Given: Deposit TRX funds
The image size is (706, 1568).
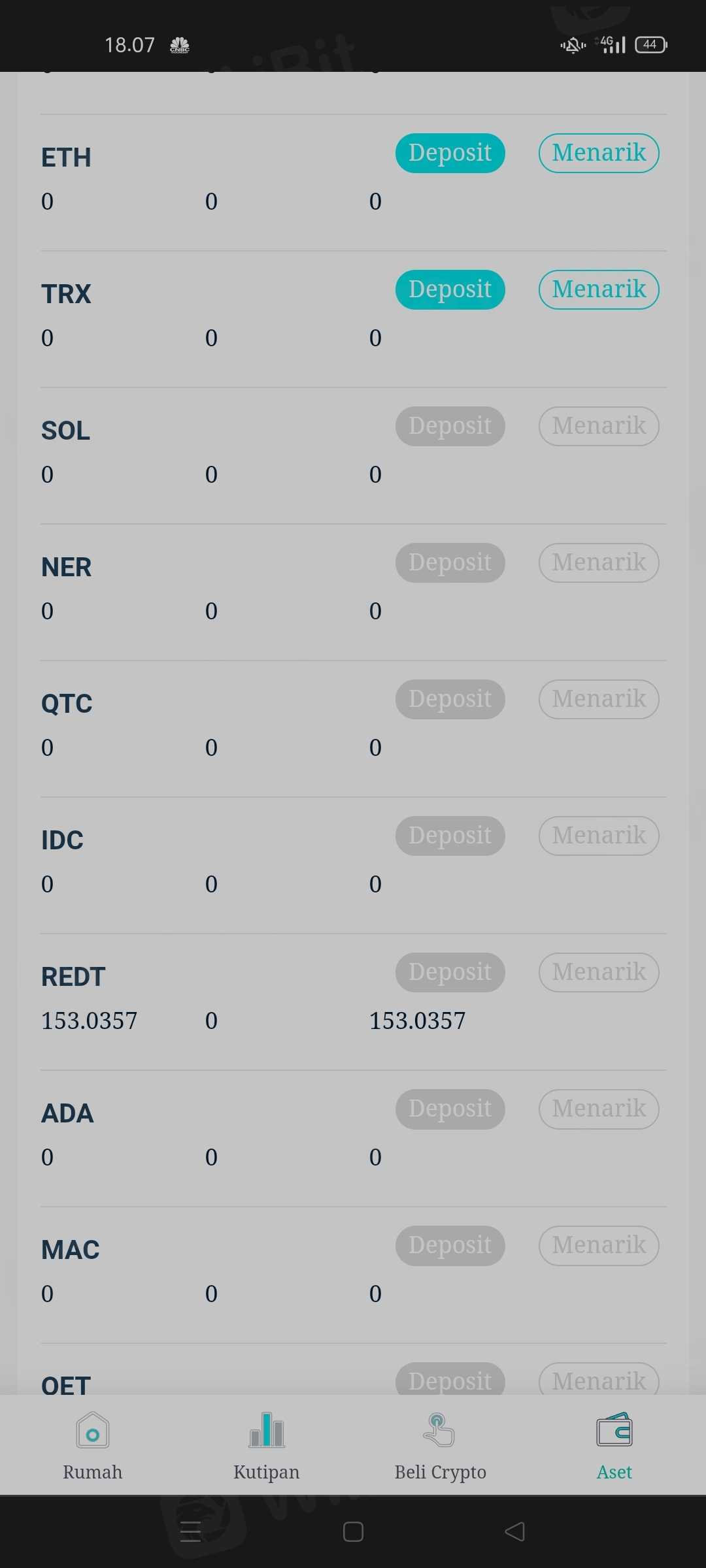Looking at the screenshot, I should 450,290.
